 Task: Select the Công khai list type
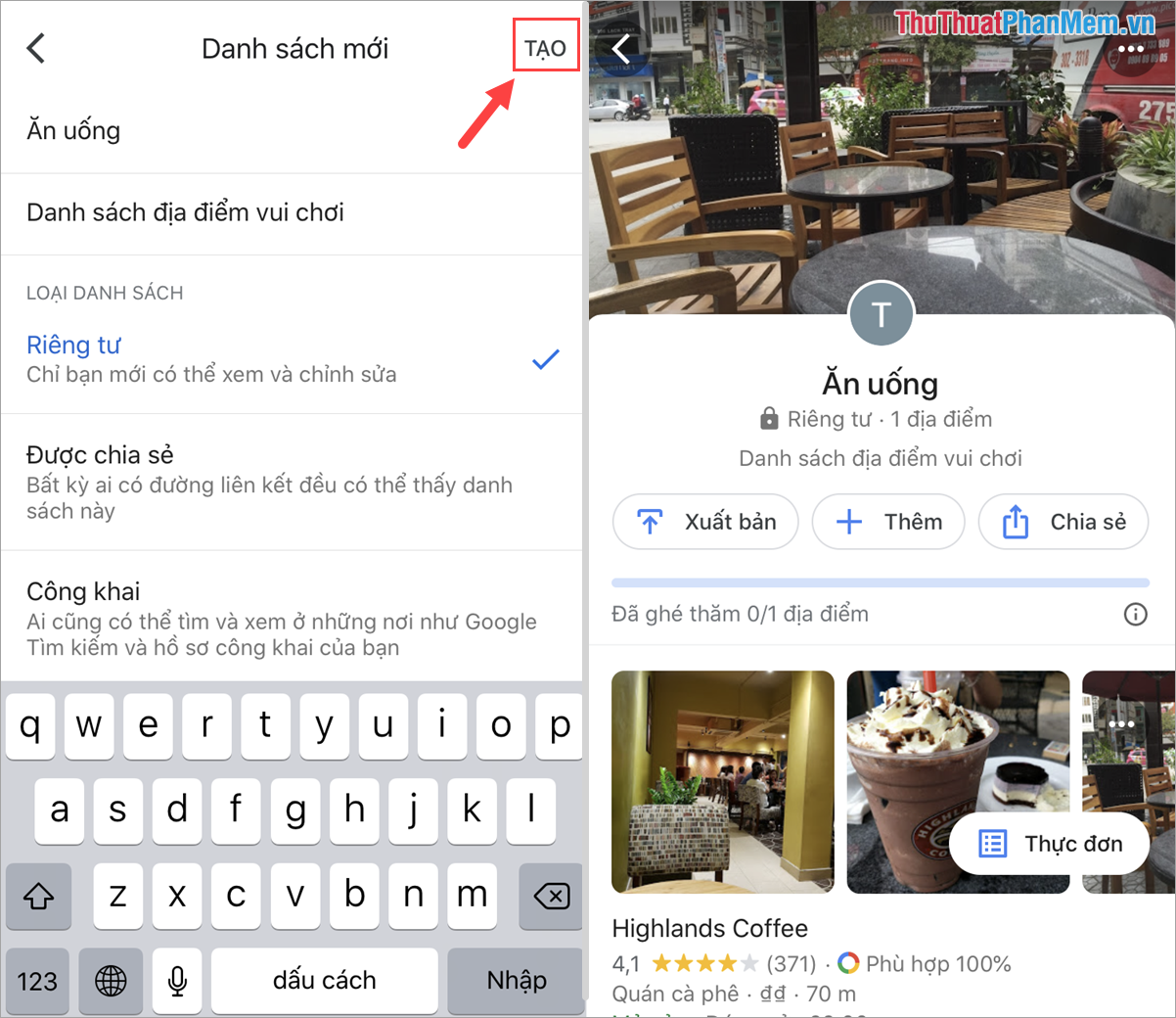(292, 618)
